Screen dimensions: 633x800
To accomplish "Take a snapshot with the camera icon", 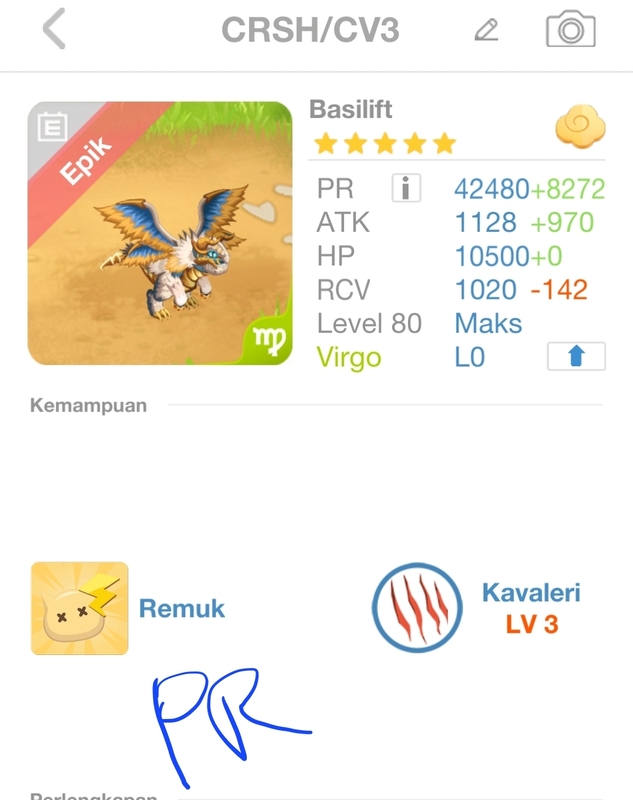I will click(570, 30).
